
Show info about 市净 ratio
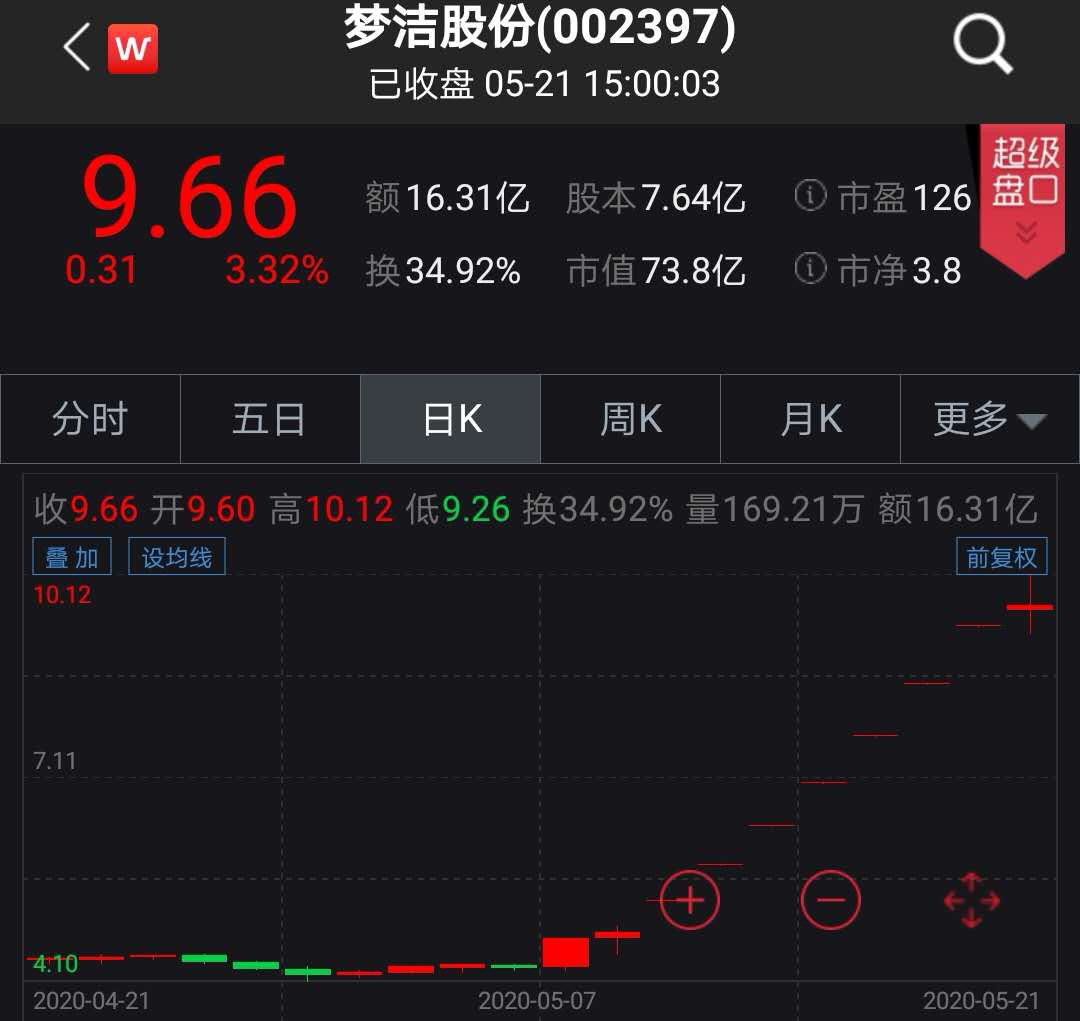click(810, 269)
